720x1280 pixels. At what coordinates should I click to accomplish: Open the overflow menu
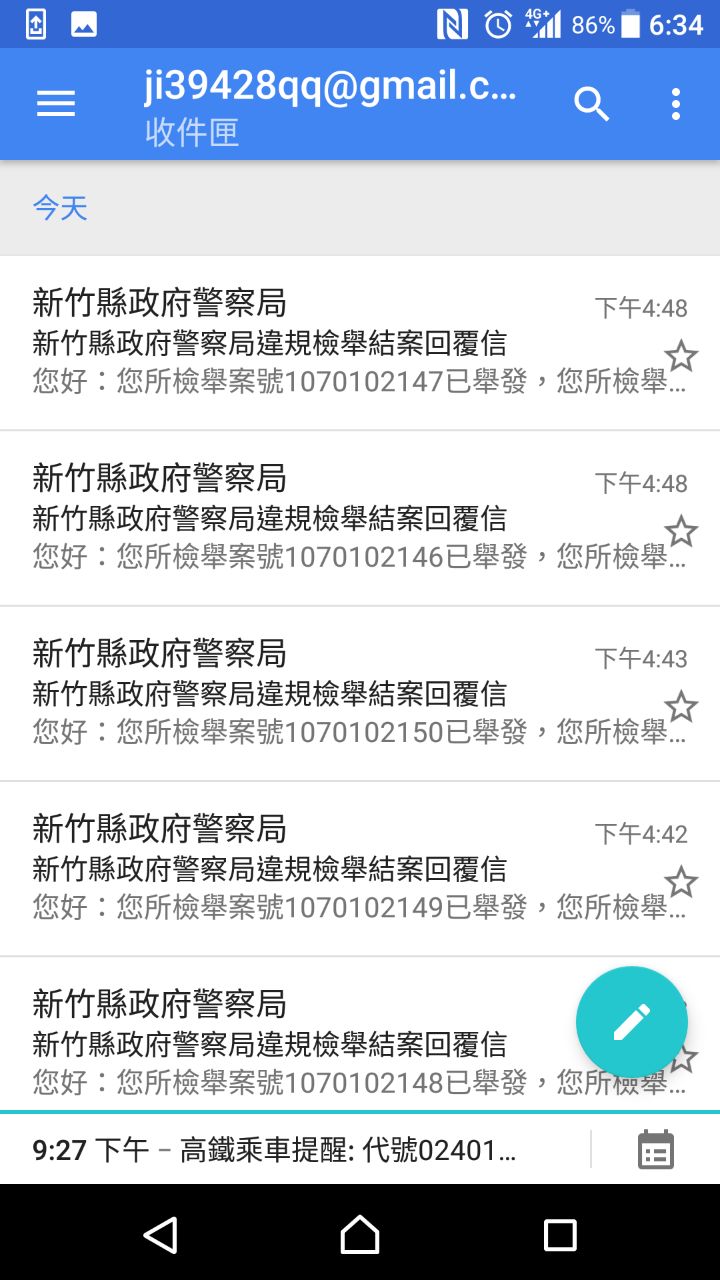[676, 104]
